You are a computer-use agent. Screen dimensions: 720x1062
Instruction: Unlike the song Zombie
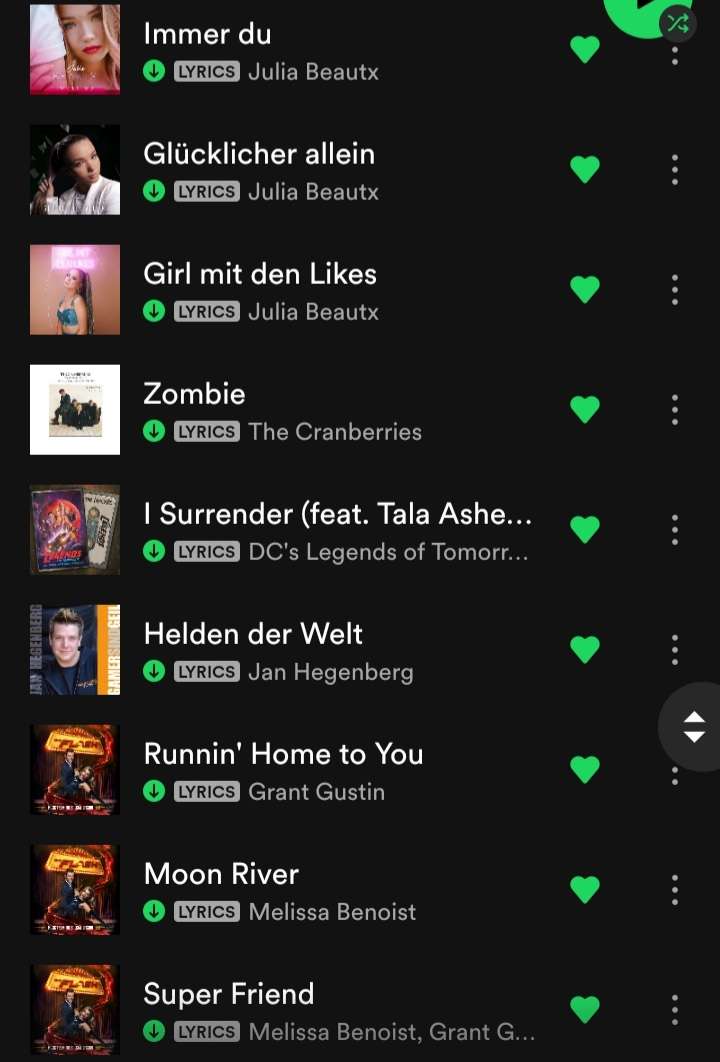coord(585,409)
